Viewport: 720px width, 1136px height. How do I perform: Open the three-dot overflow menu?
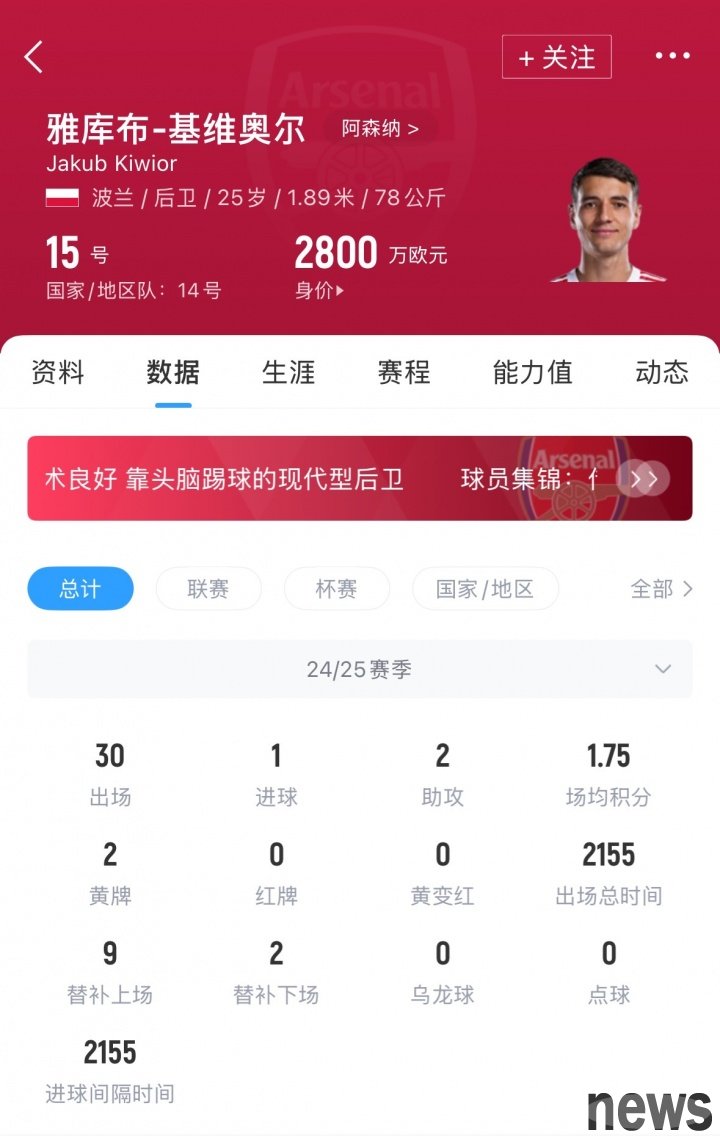pyautogui.click(x=672, y=57)
